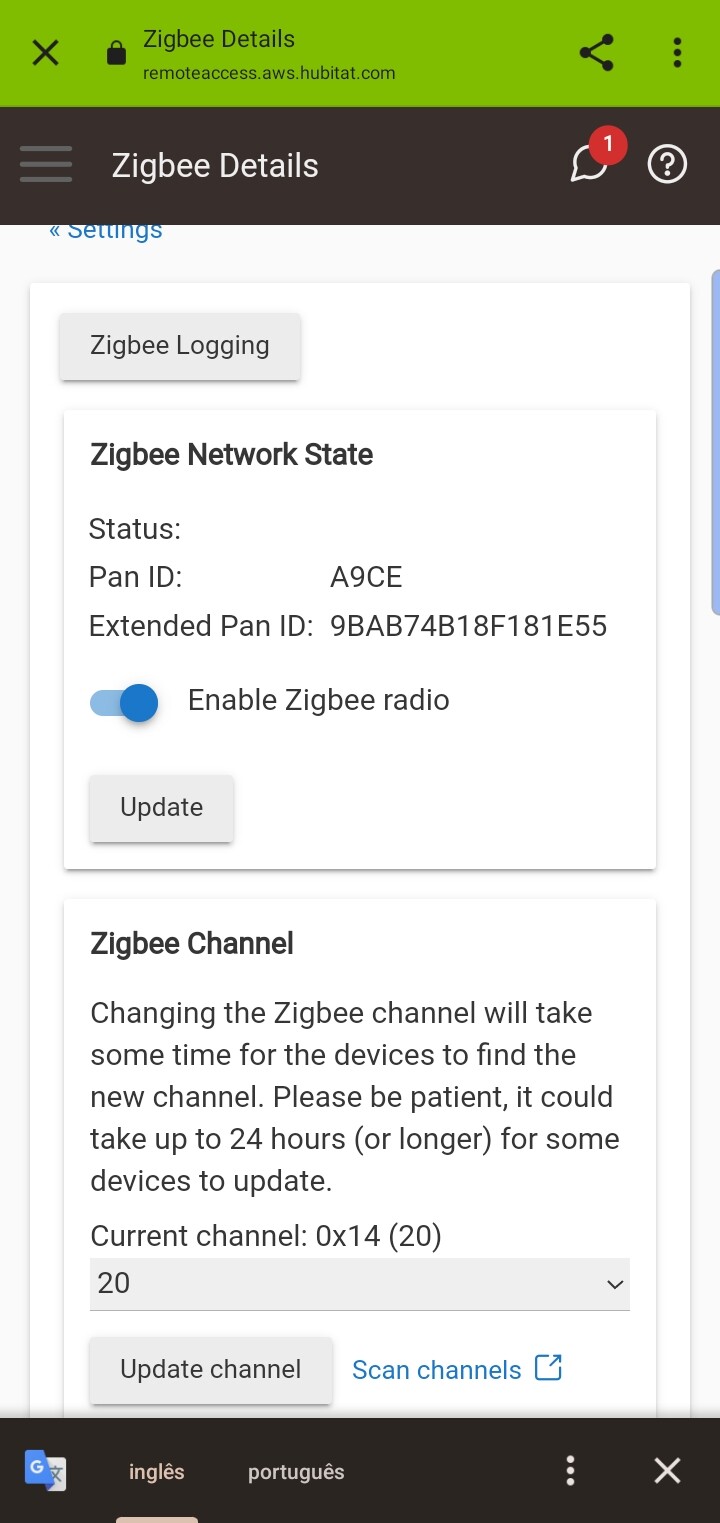720x1523 pixels.
Task: Toggle the Enable Zigbee radio switch
Action: point(125,703)
